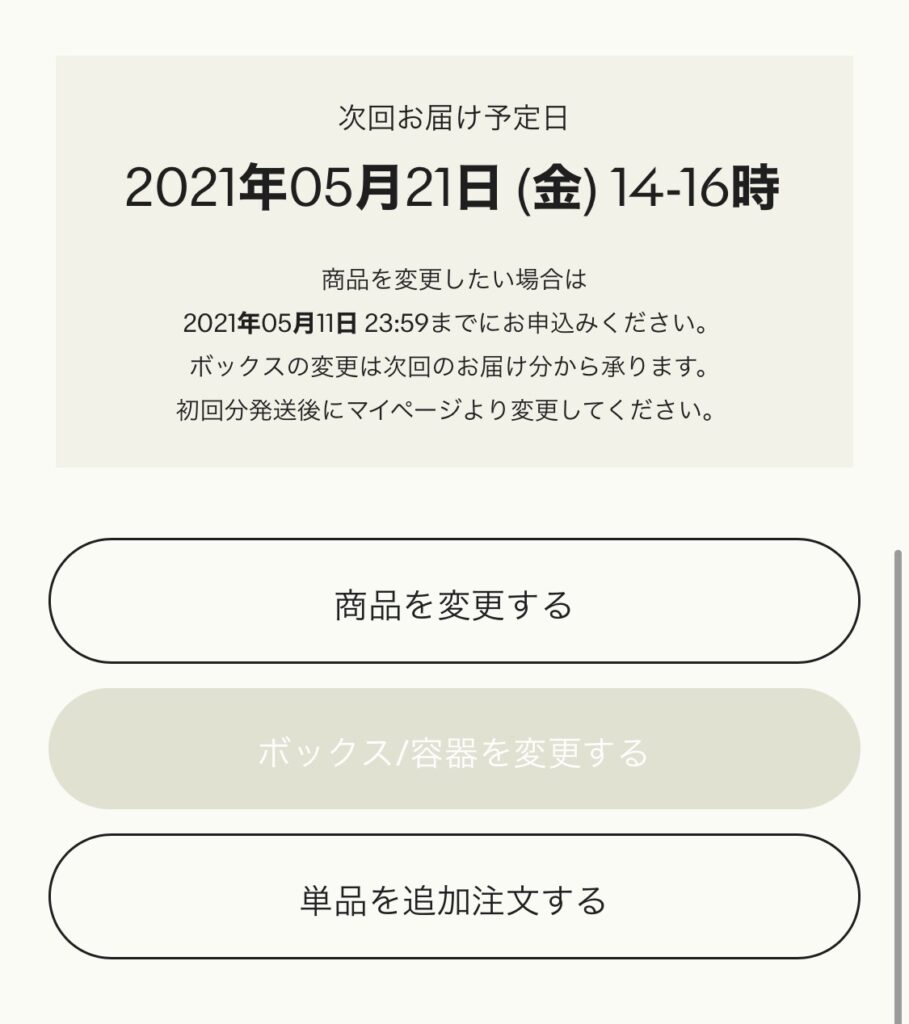
Task: Tap the 商品を変更する button
Action: (454, 602)
